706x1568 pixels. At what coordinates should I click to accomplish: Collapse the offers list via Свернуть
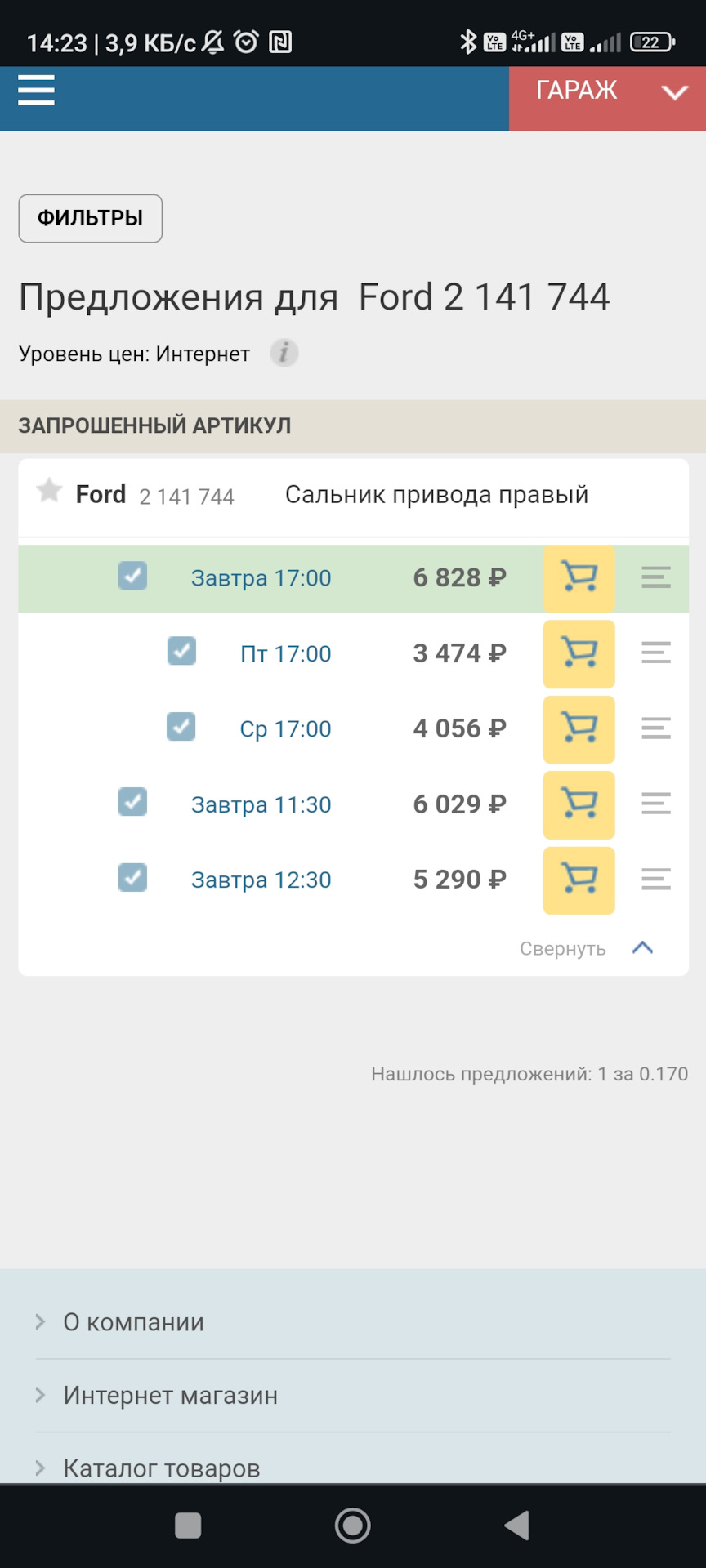point(562,948)
